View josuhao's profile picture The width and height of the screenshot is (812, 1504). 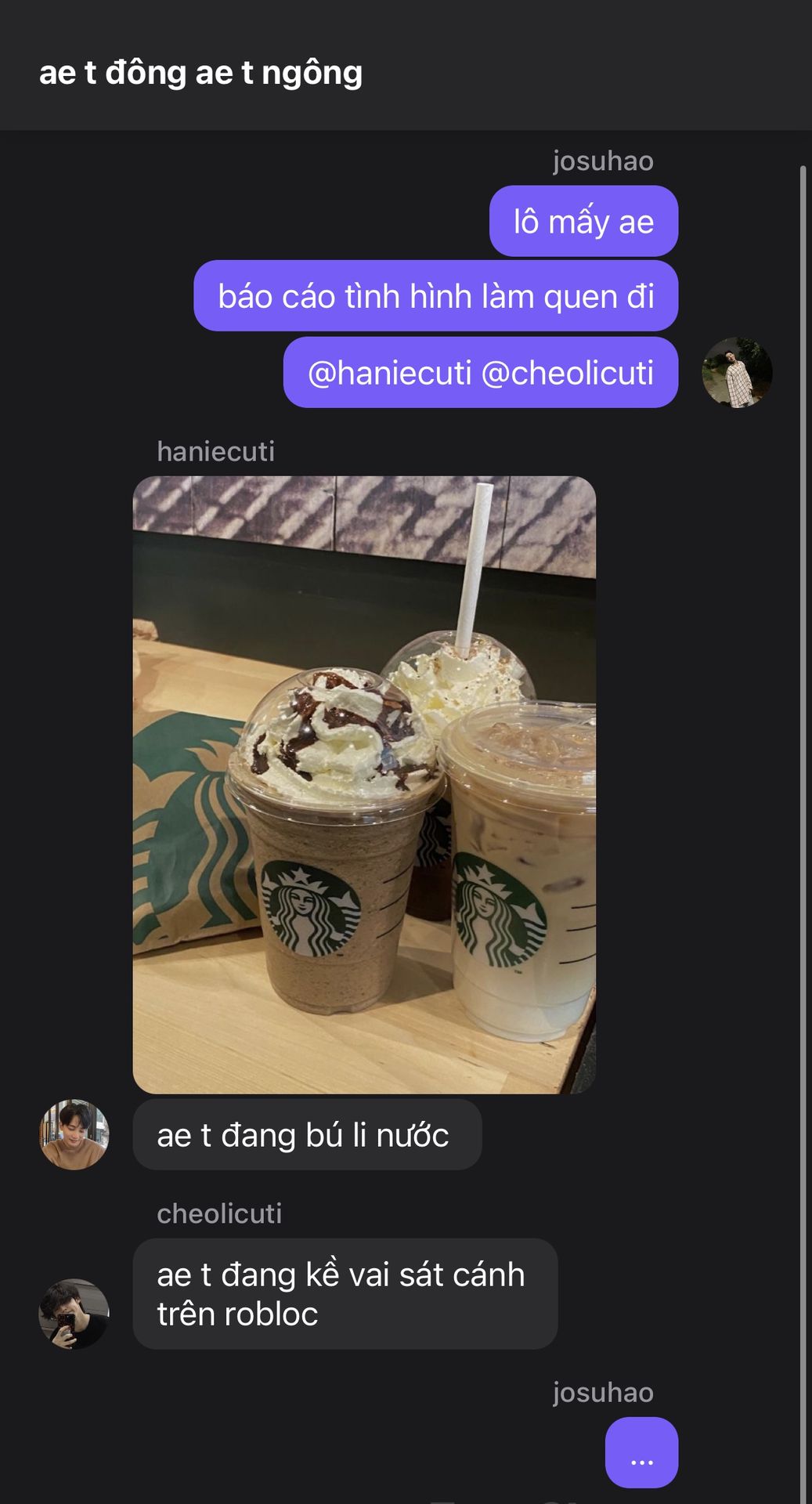(737, 373)
